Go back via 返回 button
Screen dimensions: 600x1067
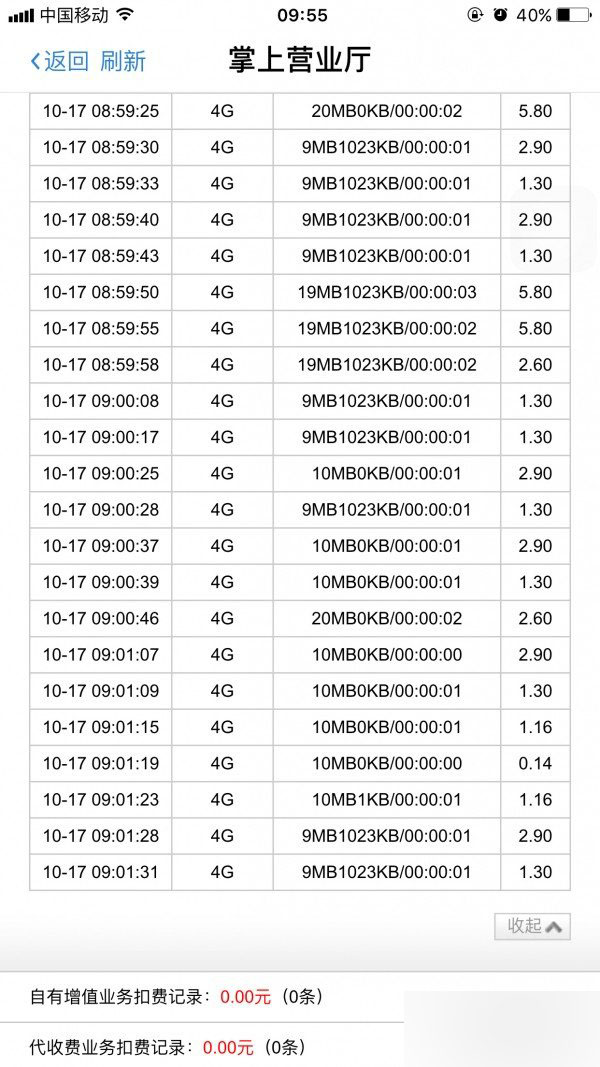pos(59,61)
